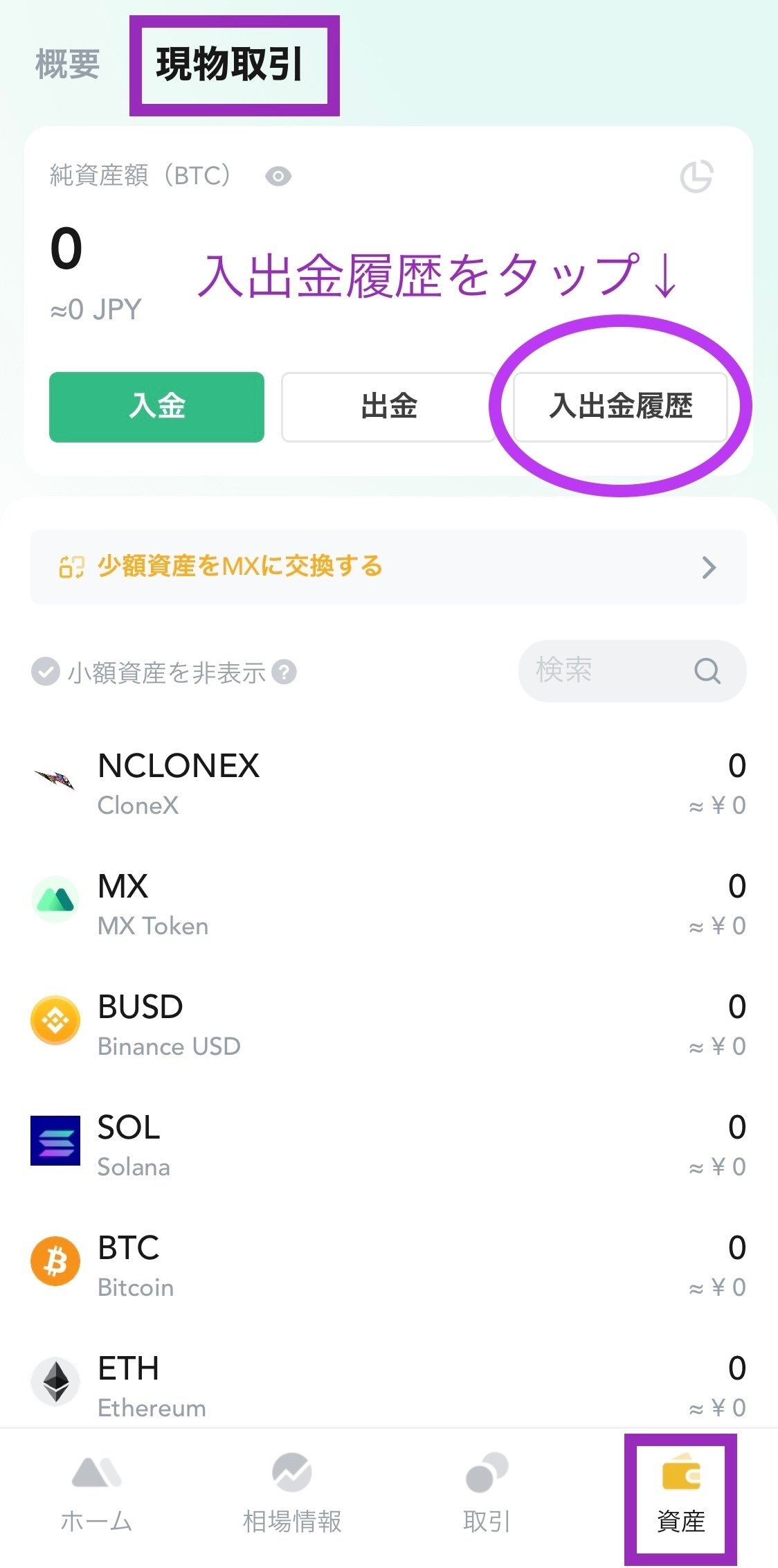Tap the MX Token icon
Viewport: 778px width, 1568px height.
pyautogui.click(x=55, y=900)
